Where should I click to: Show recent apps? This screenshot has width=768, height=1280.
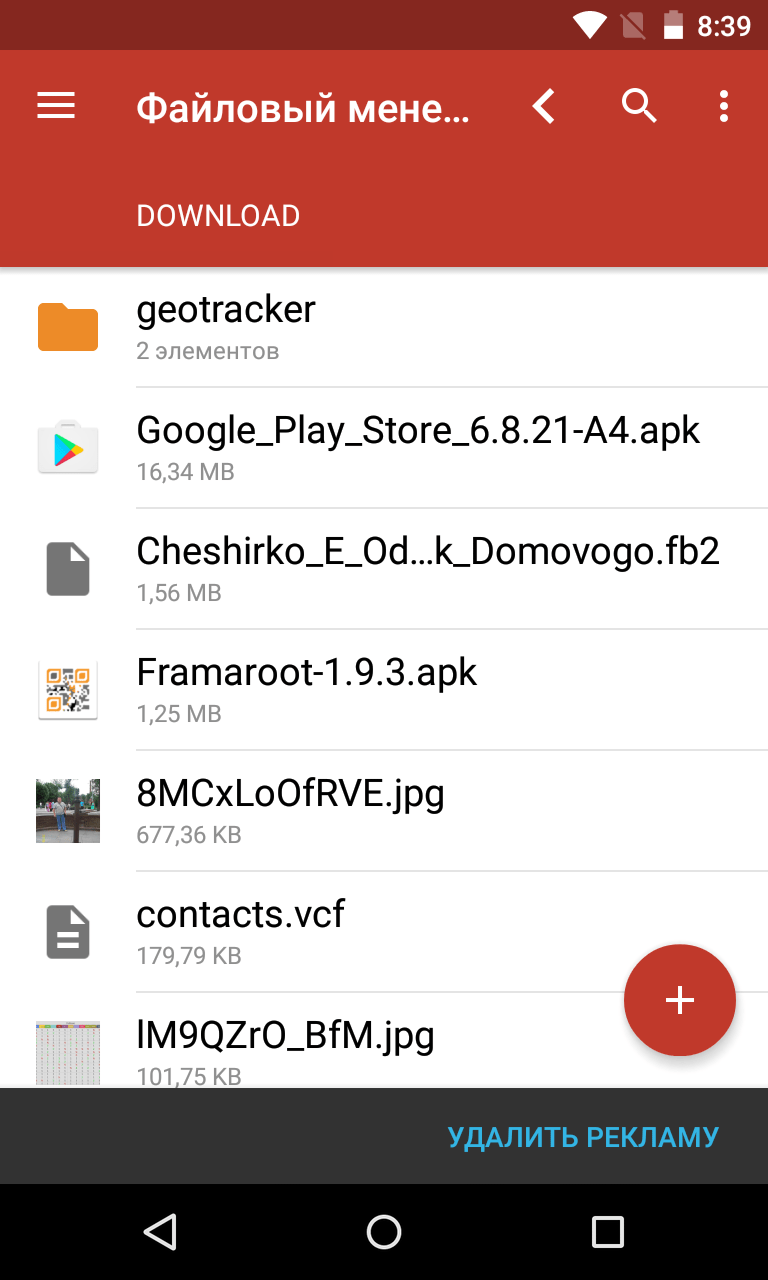607,1232
